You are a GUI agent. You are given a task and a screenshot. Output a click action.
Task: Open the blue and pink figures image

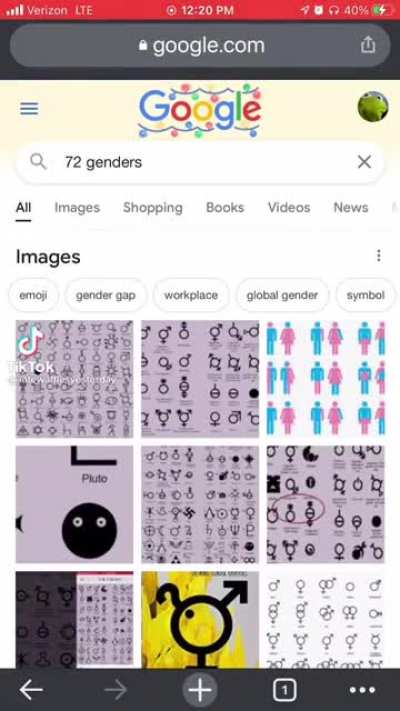coord(326,379)
